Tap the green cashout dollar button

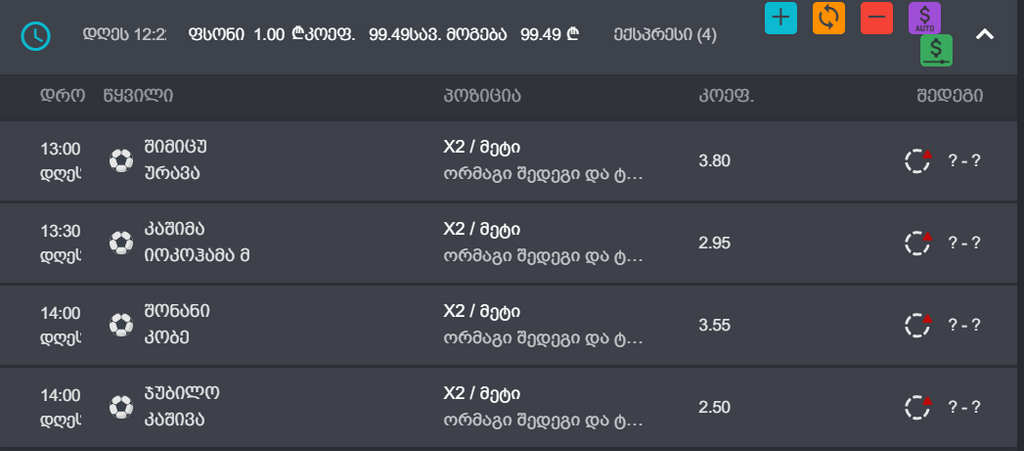[x=936, y=51]
